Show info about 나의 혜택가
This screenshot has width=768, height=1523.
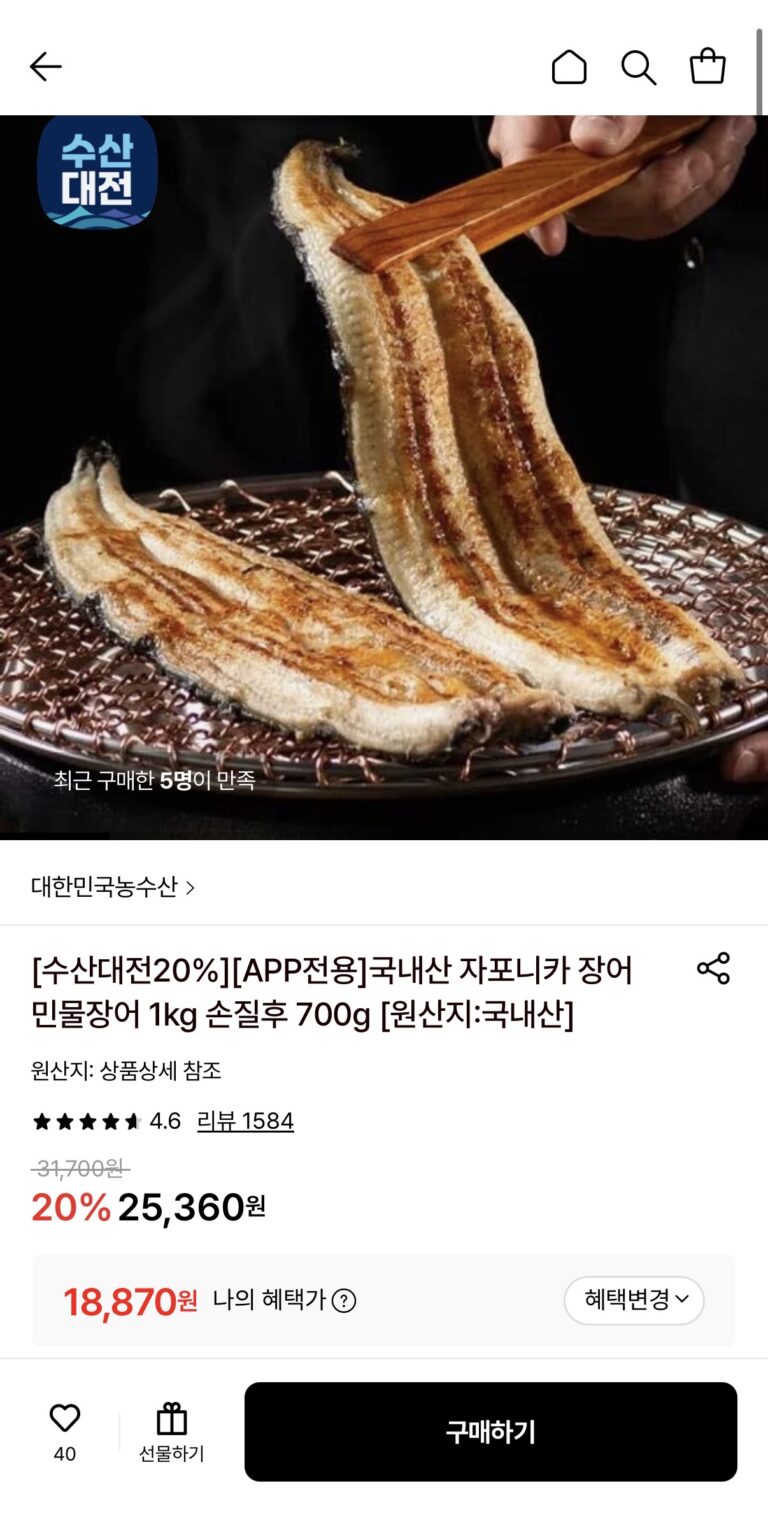coord(344,1301)
